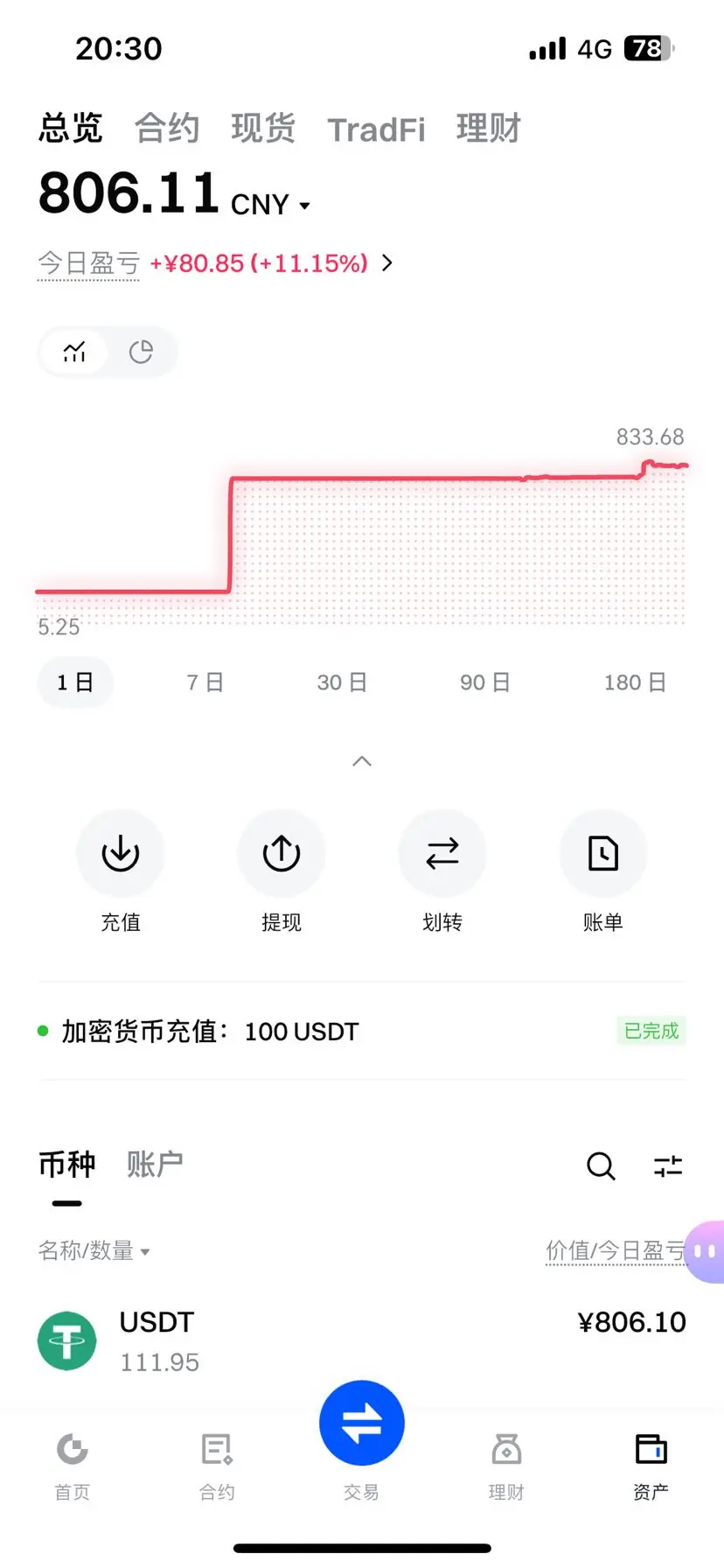Viewport: 724px width, 1568px height.
Task: Switch to the 账户 tab
Action: [x=155, y=1165]
